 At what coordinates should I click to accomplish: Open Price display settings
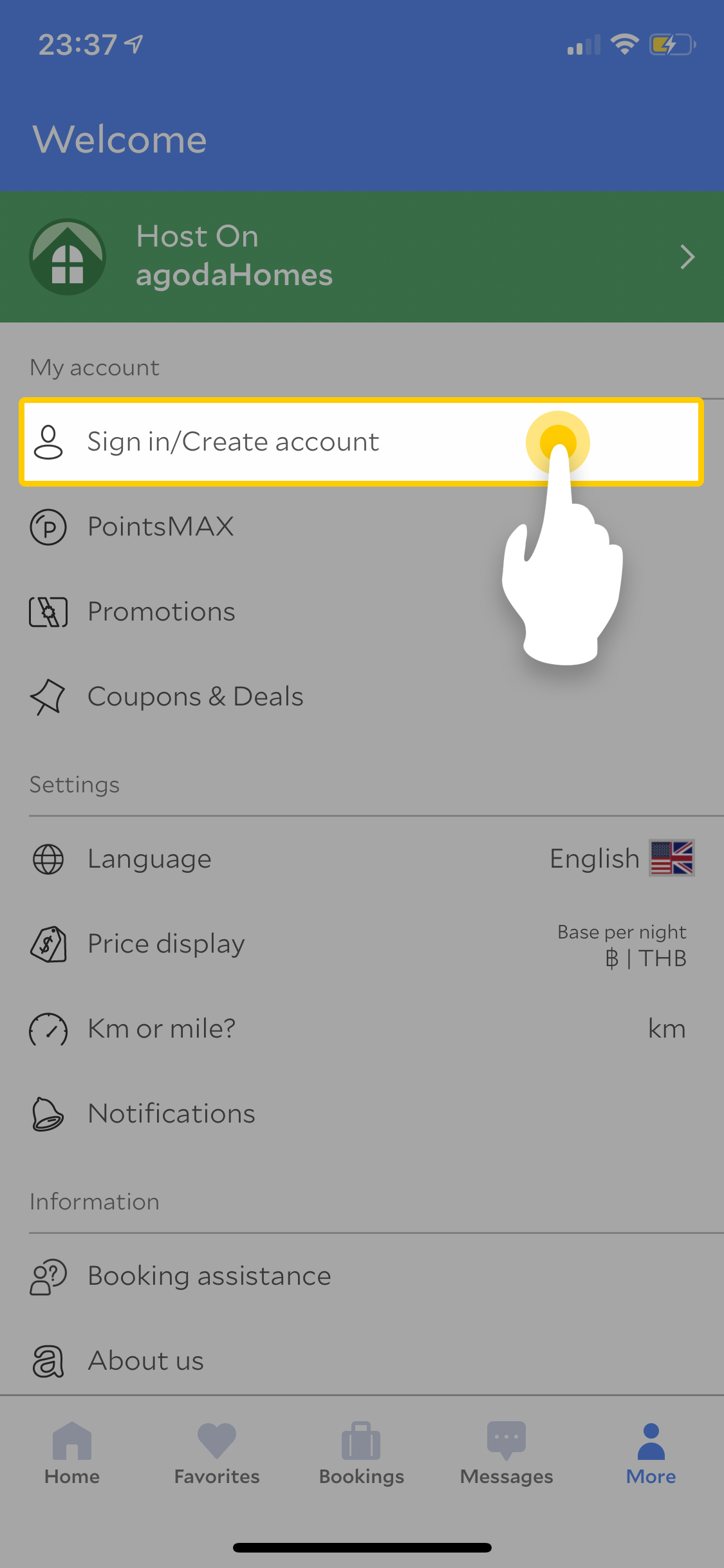(x=362, y=944)
